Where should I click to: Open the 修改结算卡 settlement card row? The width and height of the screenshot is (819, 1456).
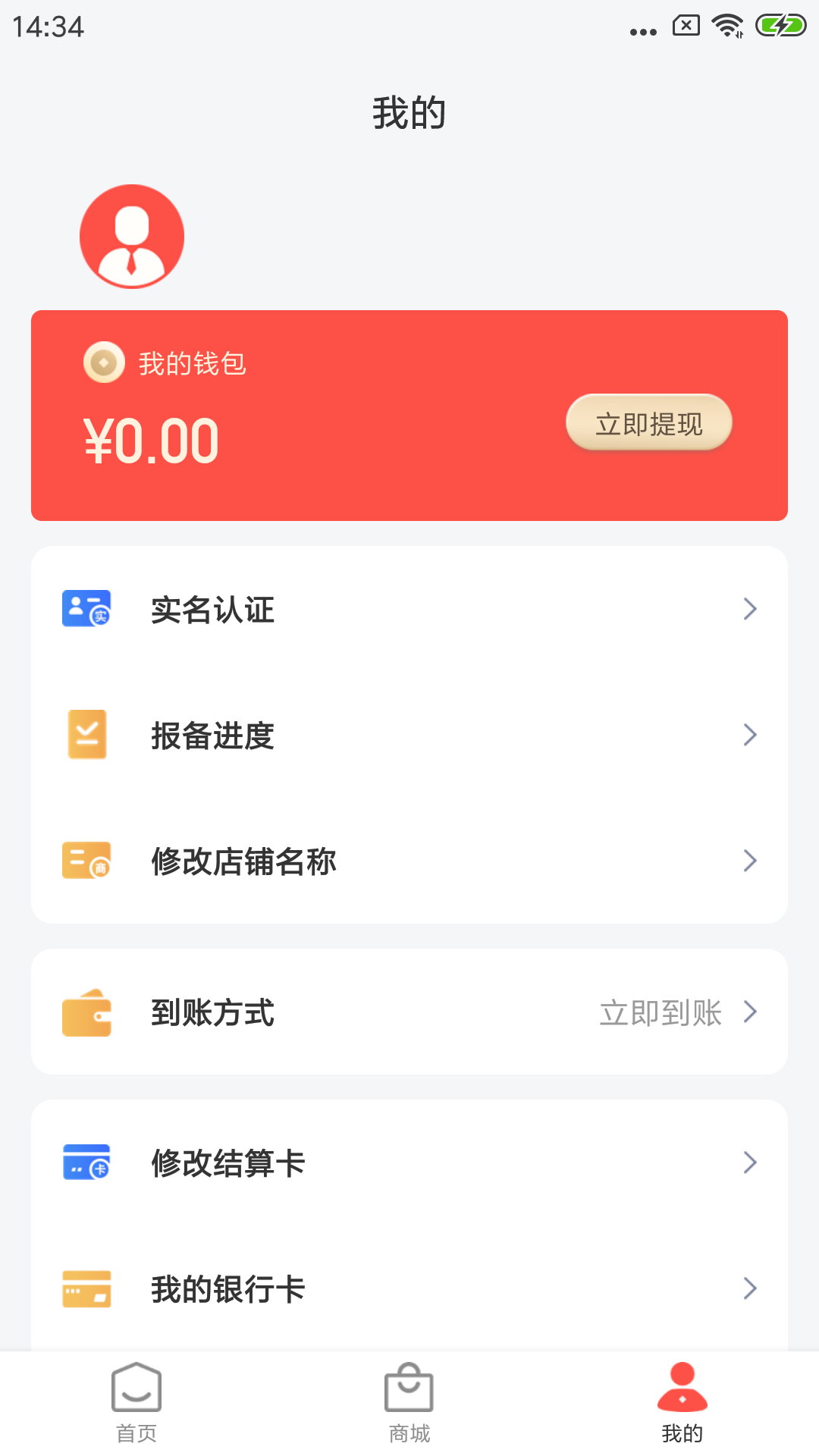[409, 1162]
